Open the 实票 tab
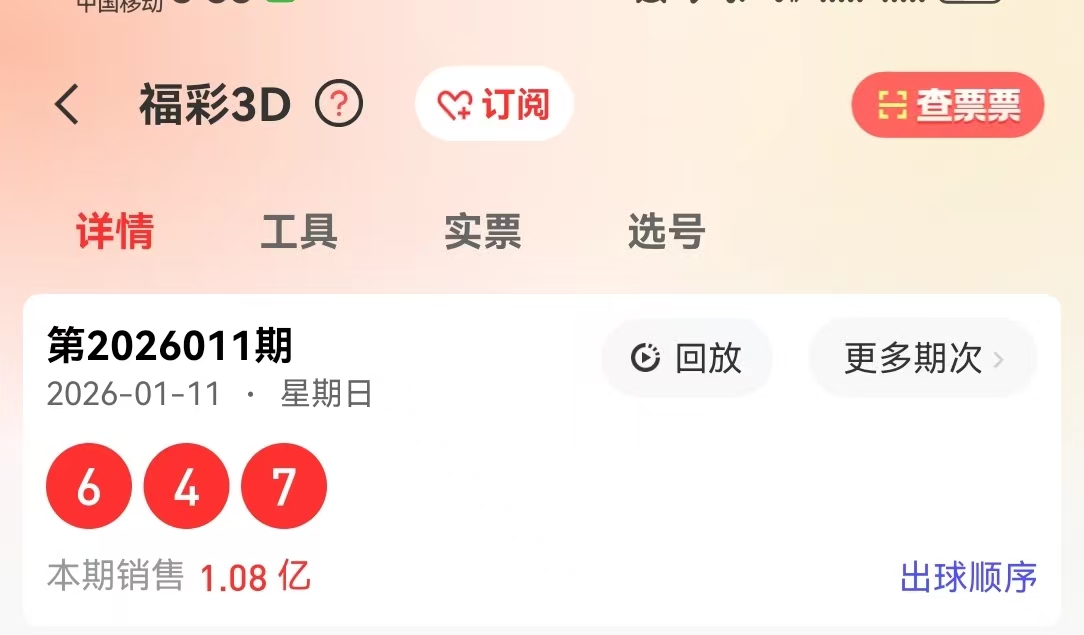1084x635 pixels. pyautogui.click(x=483, y=232)
